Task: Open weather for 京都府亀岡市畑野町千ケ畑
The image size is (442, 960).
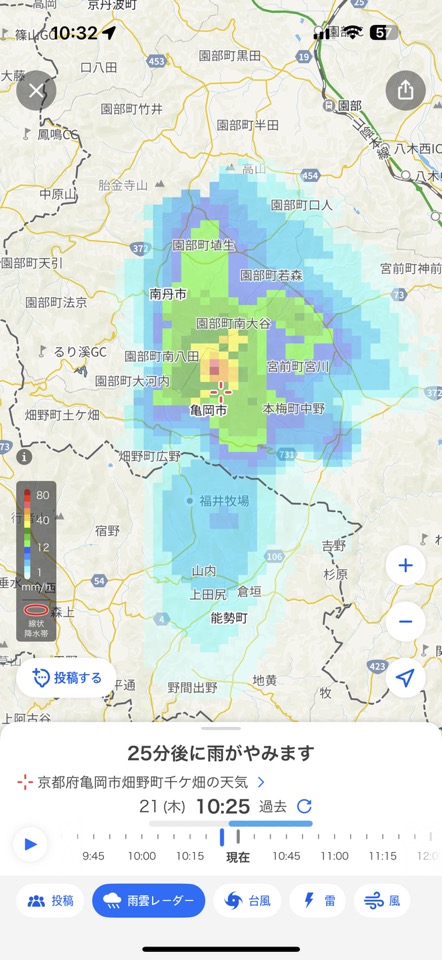Action: 142,782
